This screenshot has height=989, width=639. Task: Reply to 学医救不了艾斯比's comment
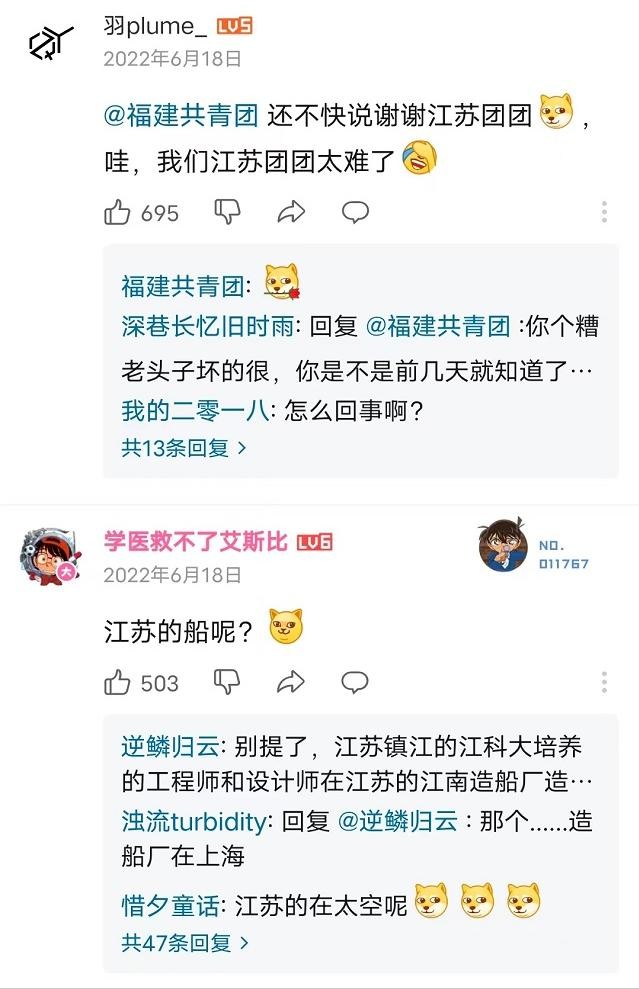355,683
